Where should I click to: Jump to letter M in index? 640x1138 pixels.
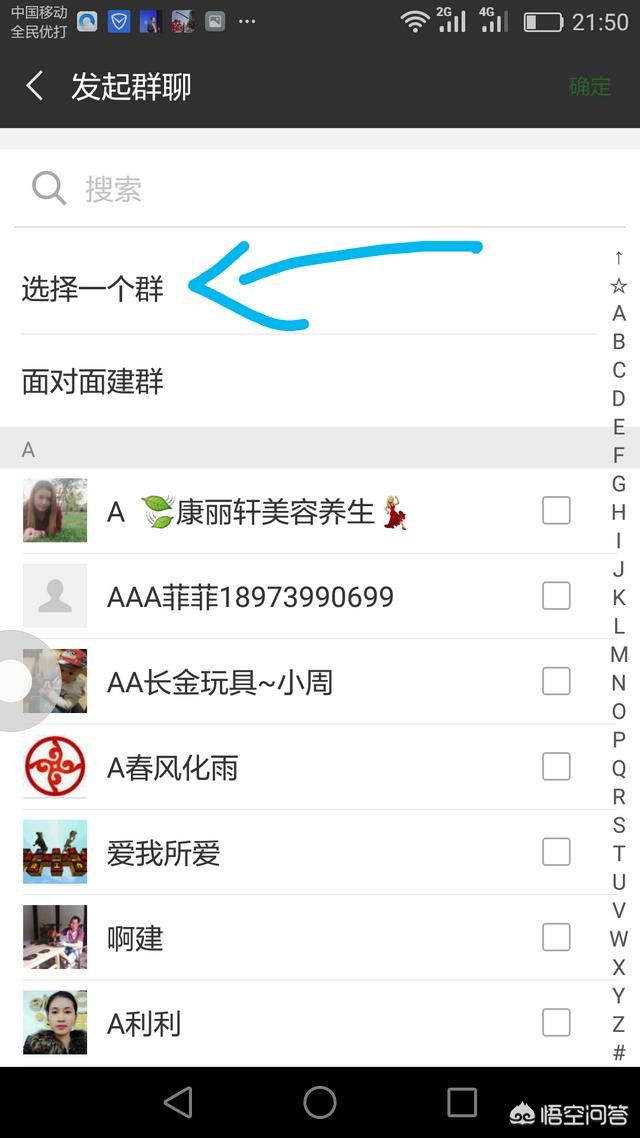[x=619, y=655]
